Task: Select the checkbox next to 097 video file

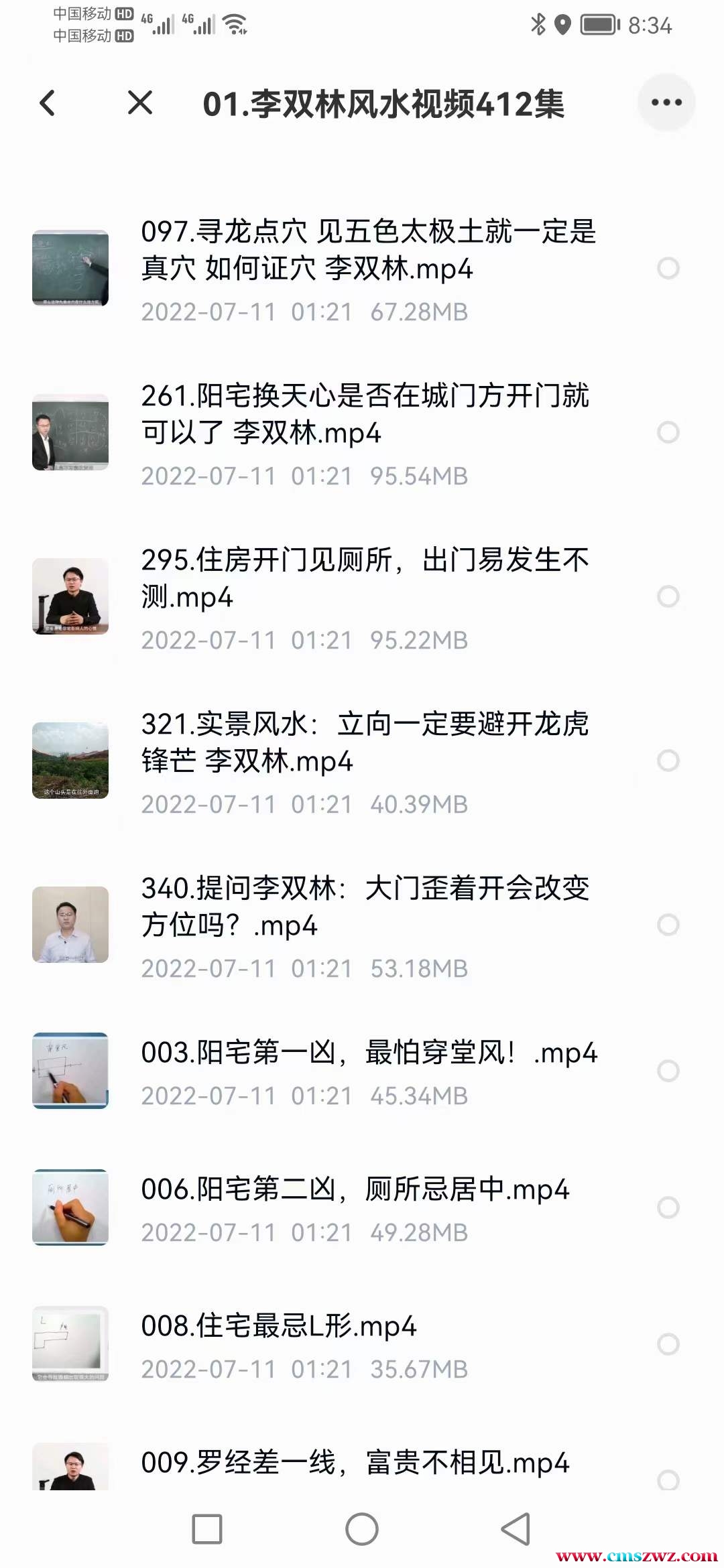Action: pyautogui.click(x=668, y=269)
